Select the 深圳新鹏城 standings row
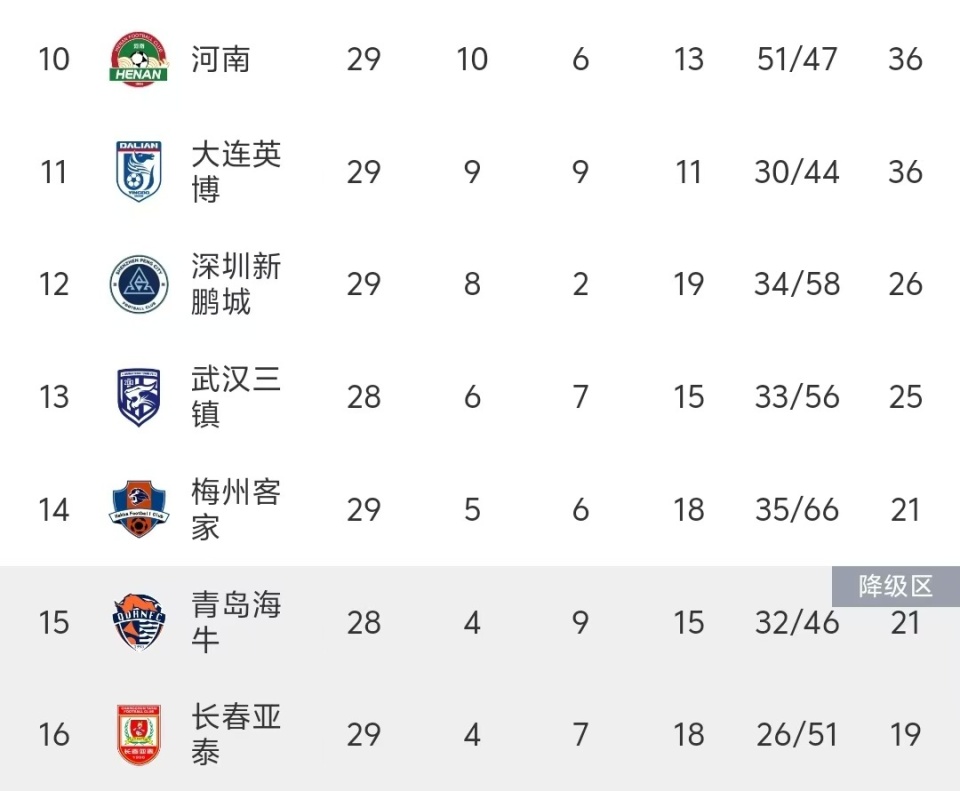This screenshot has width=960, height=791. point(236,284)
